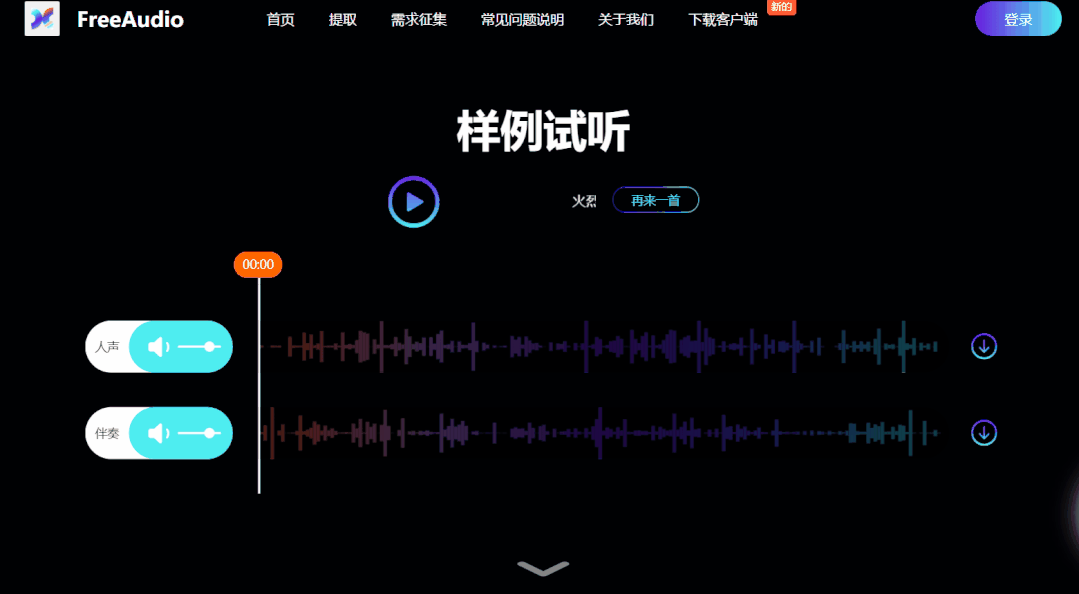Open 常见问题说明 FAQ page

[522, 19]
